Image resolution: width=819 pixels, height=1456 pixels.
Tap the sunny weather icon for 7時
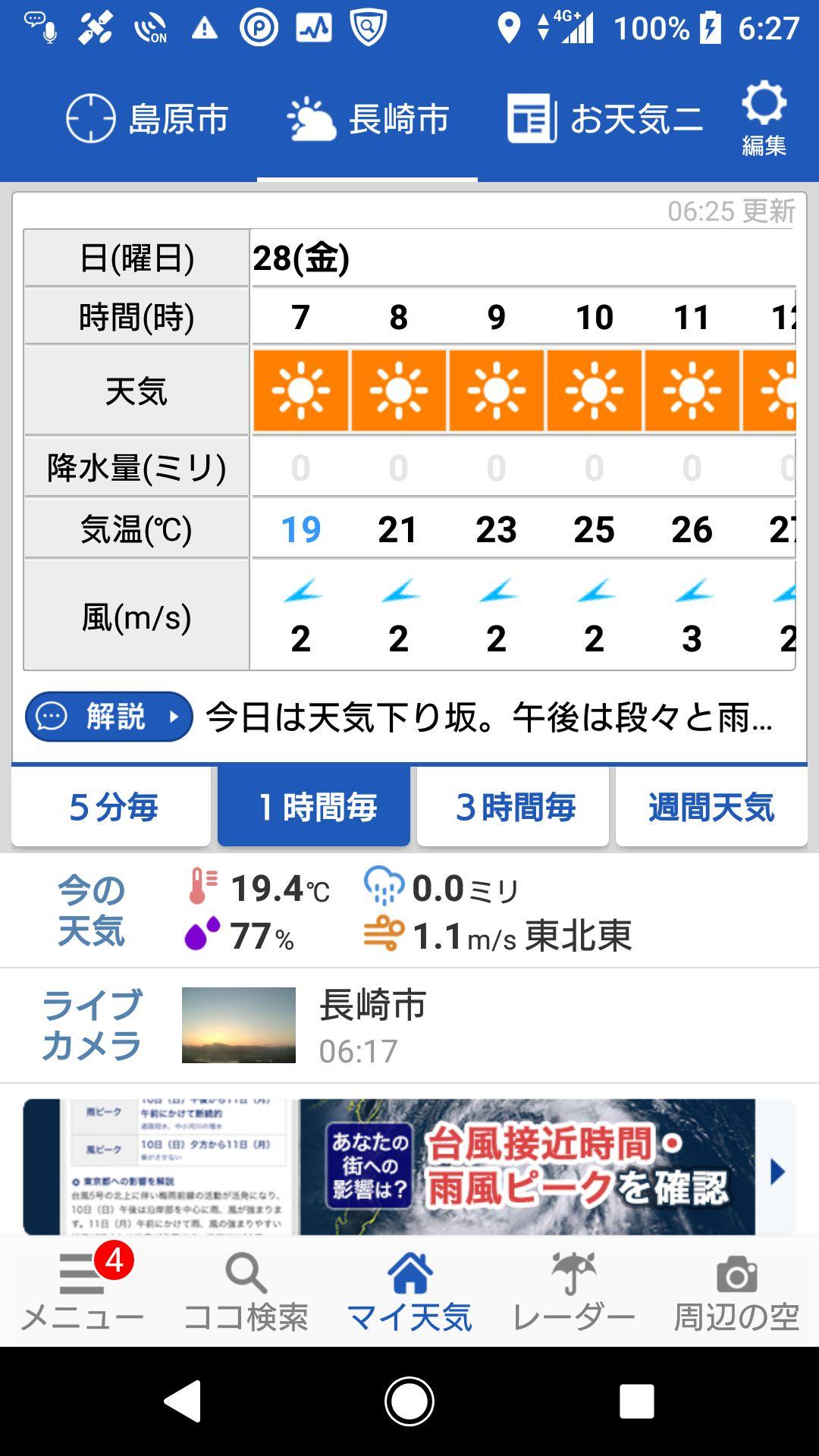(300, 391)
